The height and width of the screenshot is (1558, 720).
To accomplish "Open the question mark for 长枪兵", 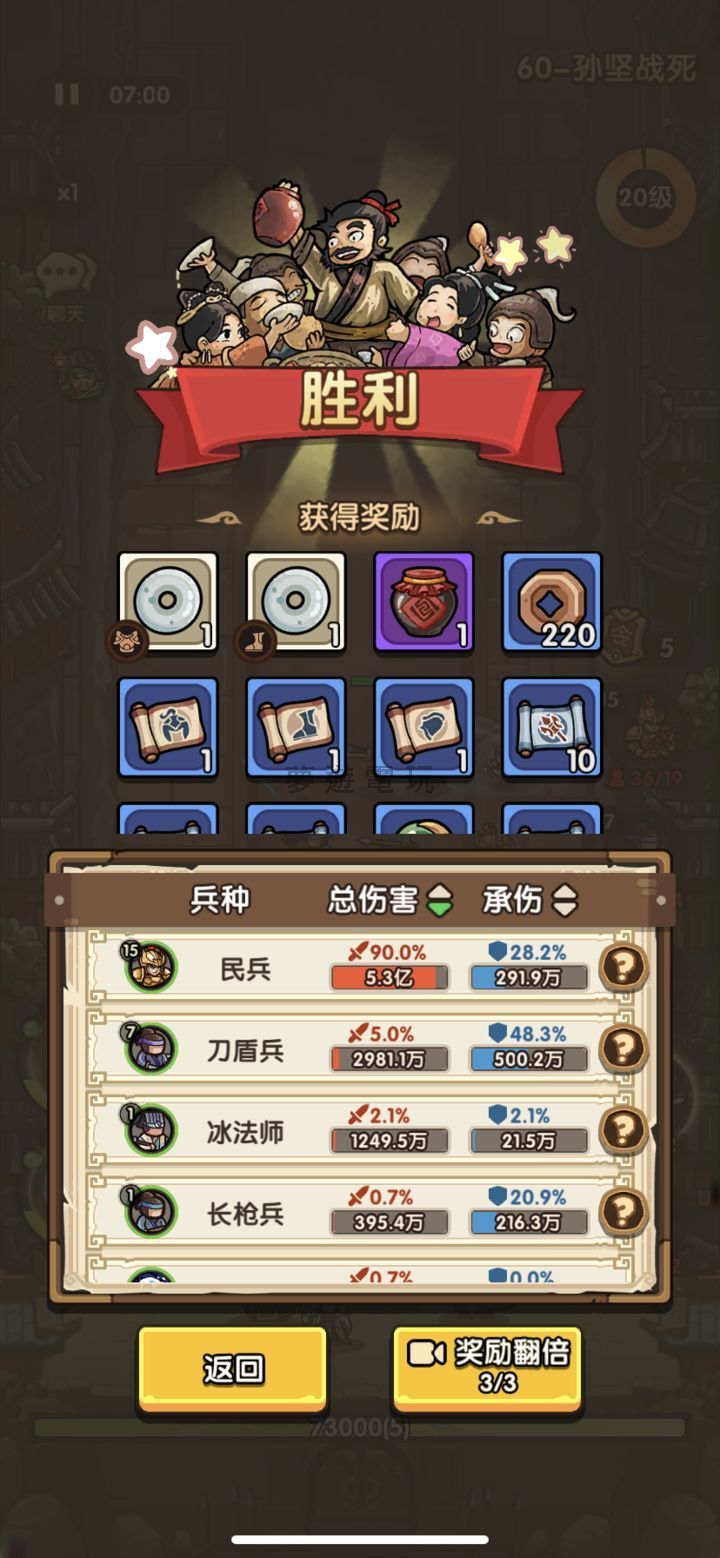I will click(623, 1212).
